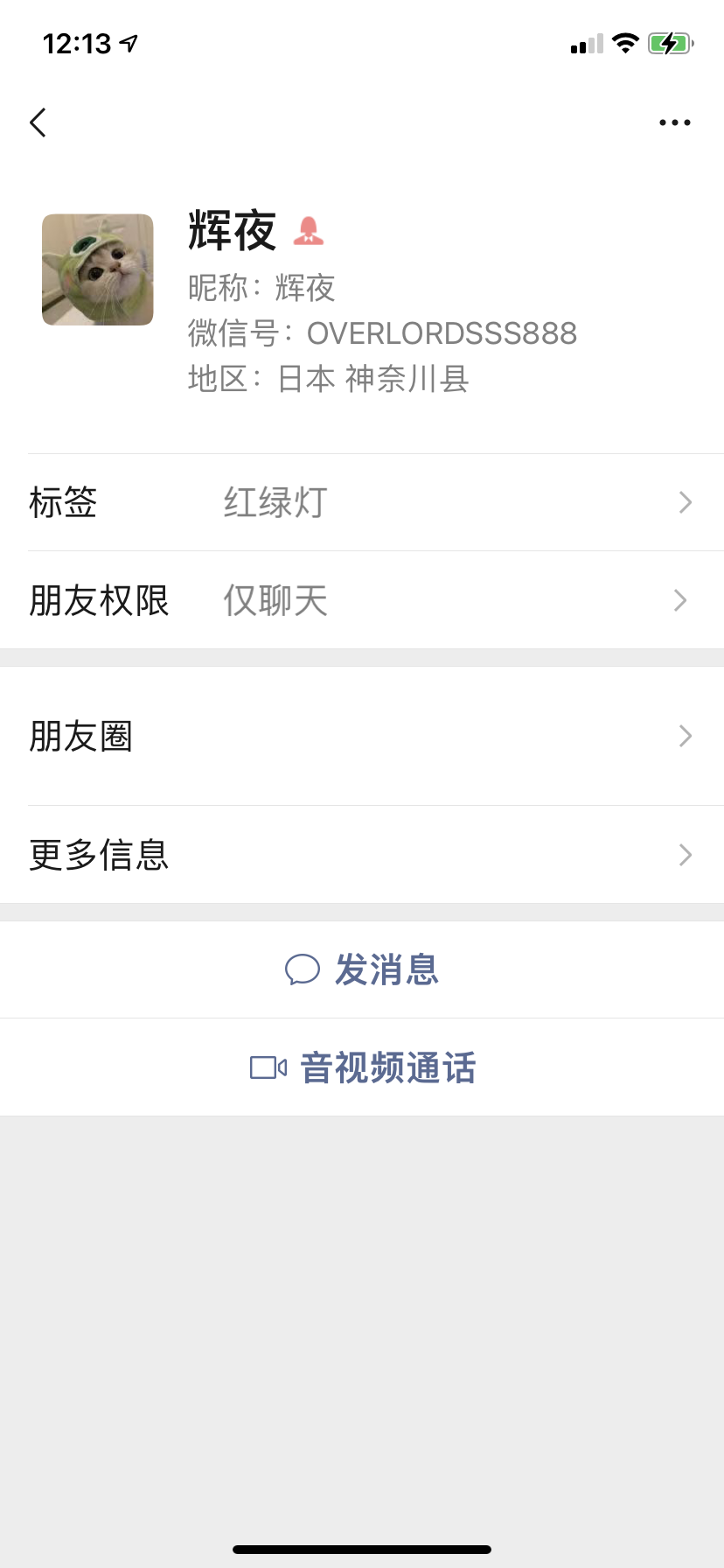Tap the chat bubble icon next to 发消息
724x1568 pixels.
tap(303, 969)
